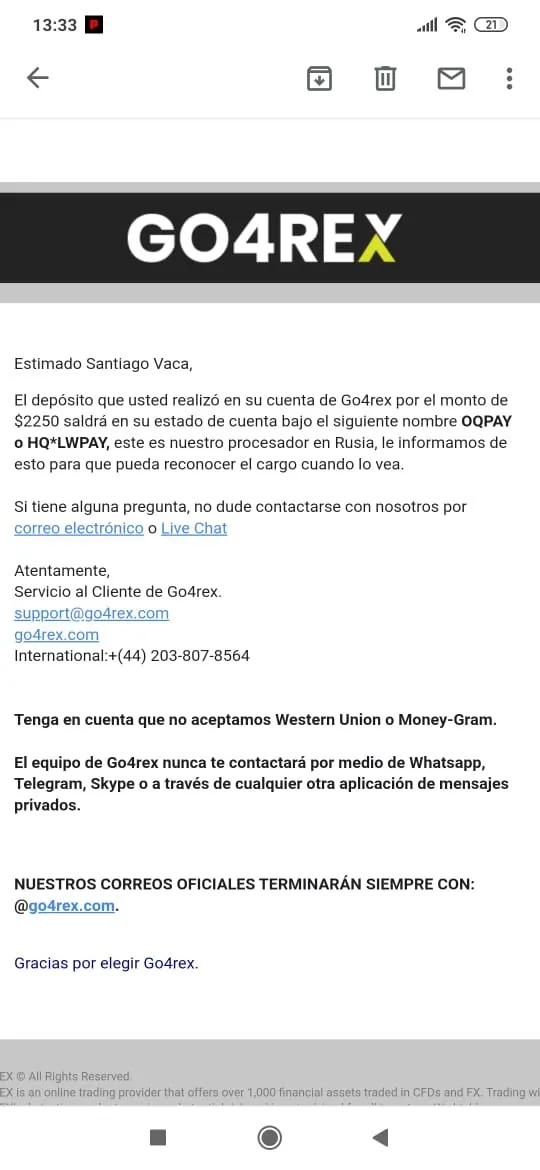Open the bold @go4rex.com link
This screenshot has height=1170, width=540.
coord(72,906)
